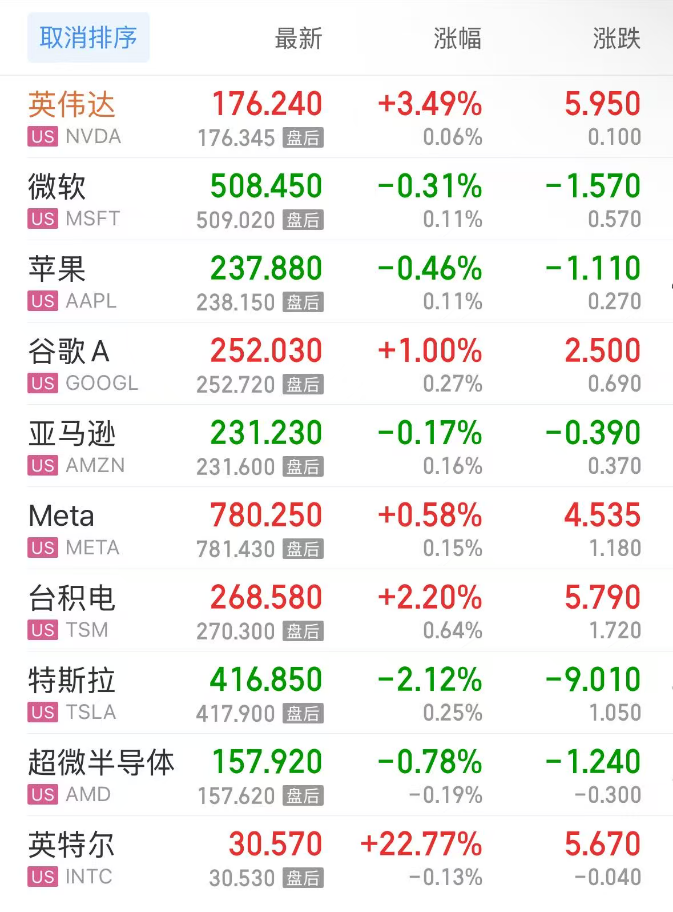Viewport: 673px width, 912px height.
Task: Sort the list by 最新 price
Action: 298,39
